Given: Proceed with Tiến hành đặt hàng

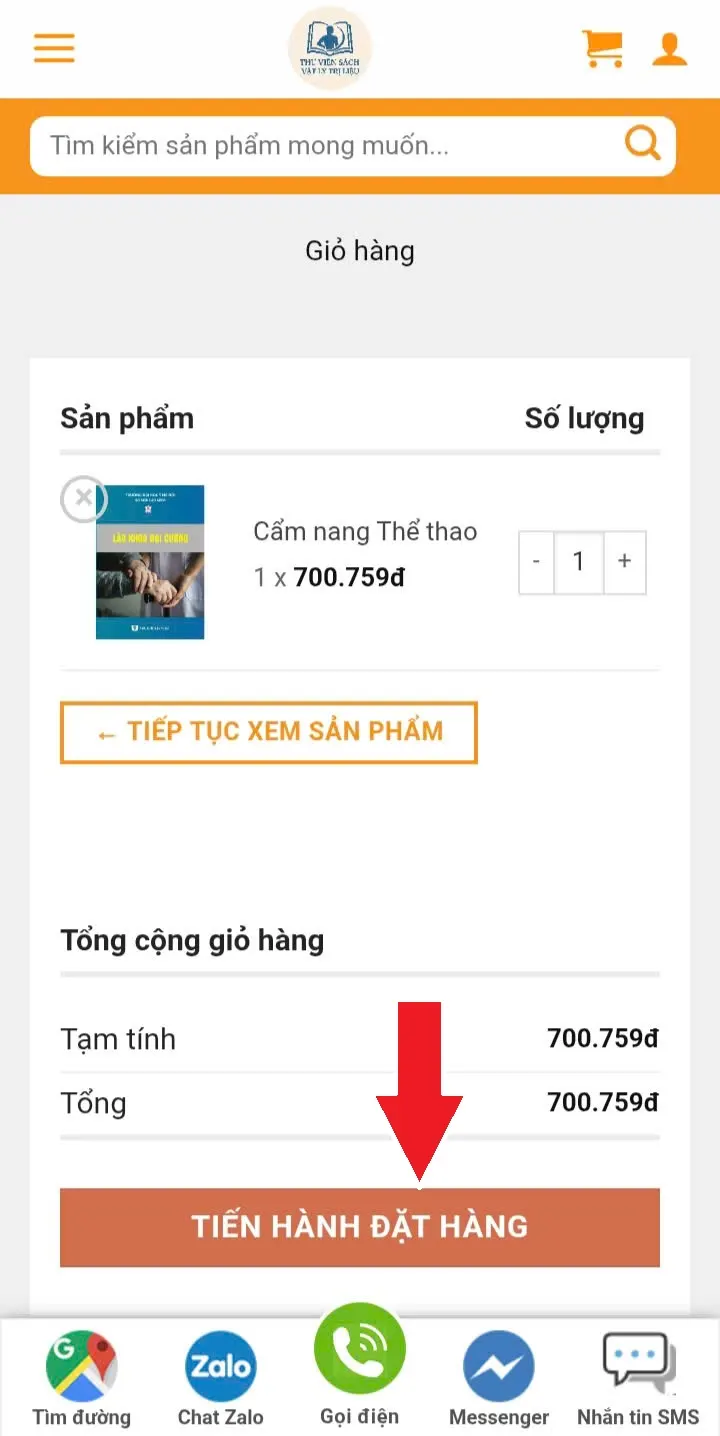Looking at the screenshot, I should coord(360,1227).
